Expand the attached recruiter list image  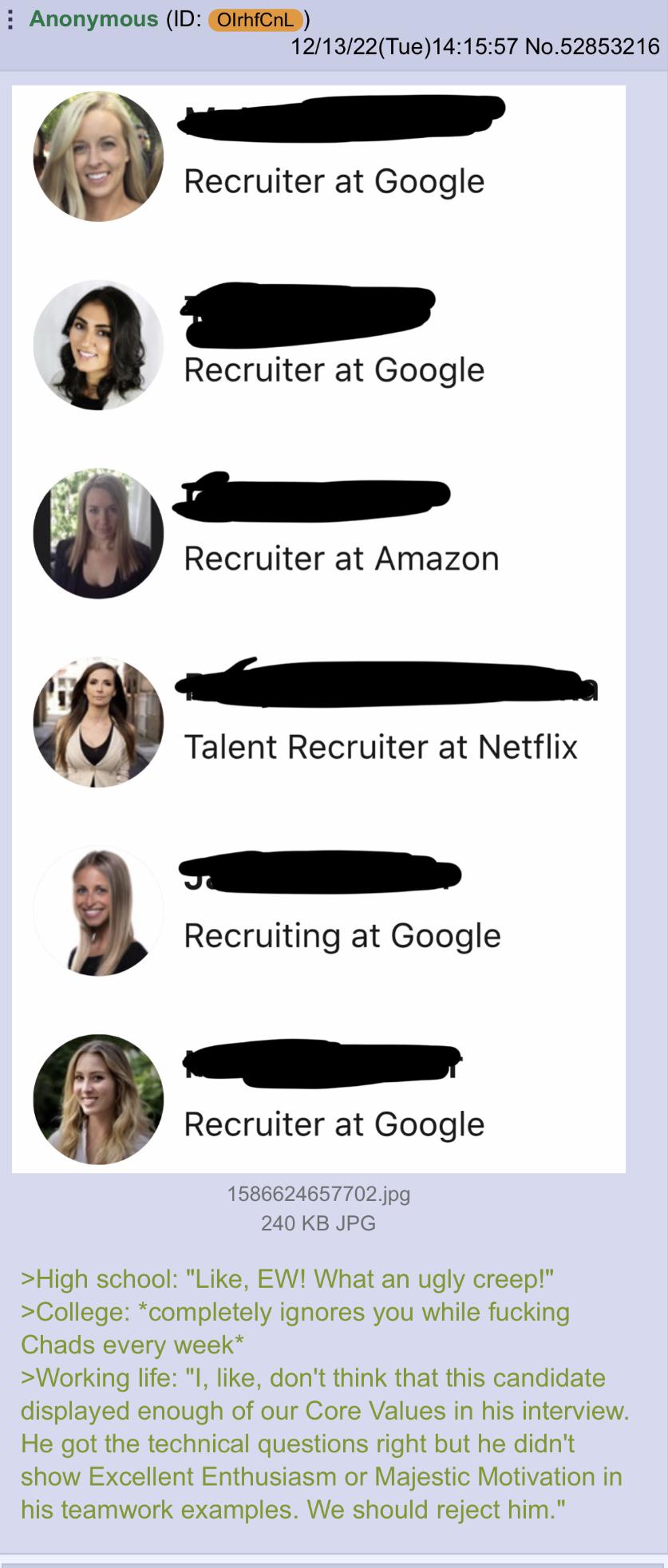(318, 629)
